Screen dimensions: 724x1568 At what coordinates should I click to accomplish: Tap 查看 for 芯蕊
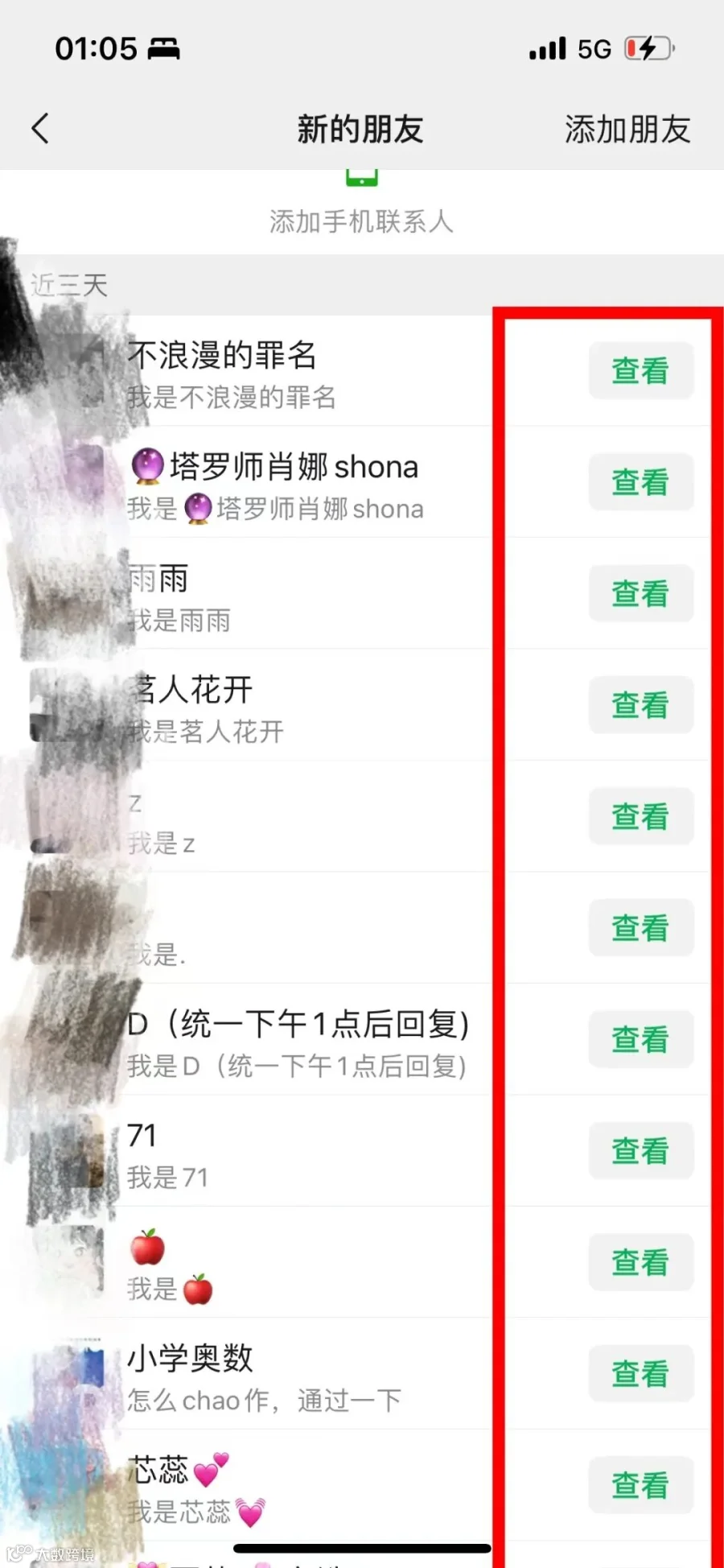click(641, 1485)
